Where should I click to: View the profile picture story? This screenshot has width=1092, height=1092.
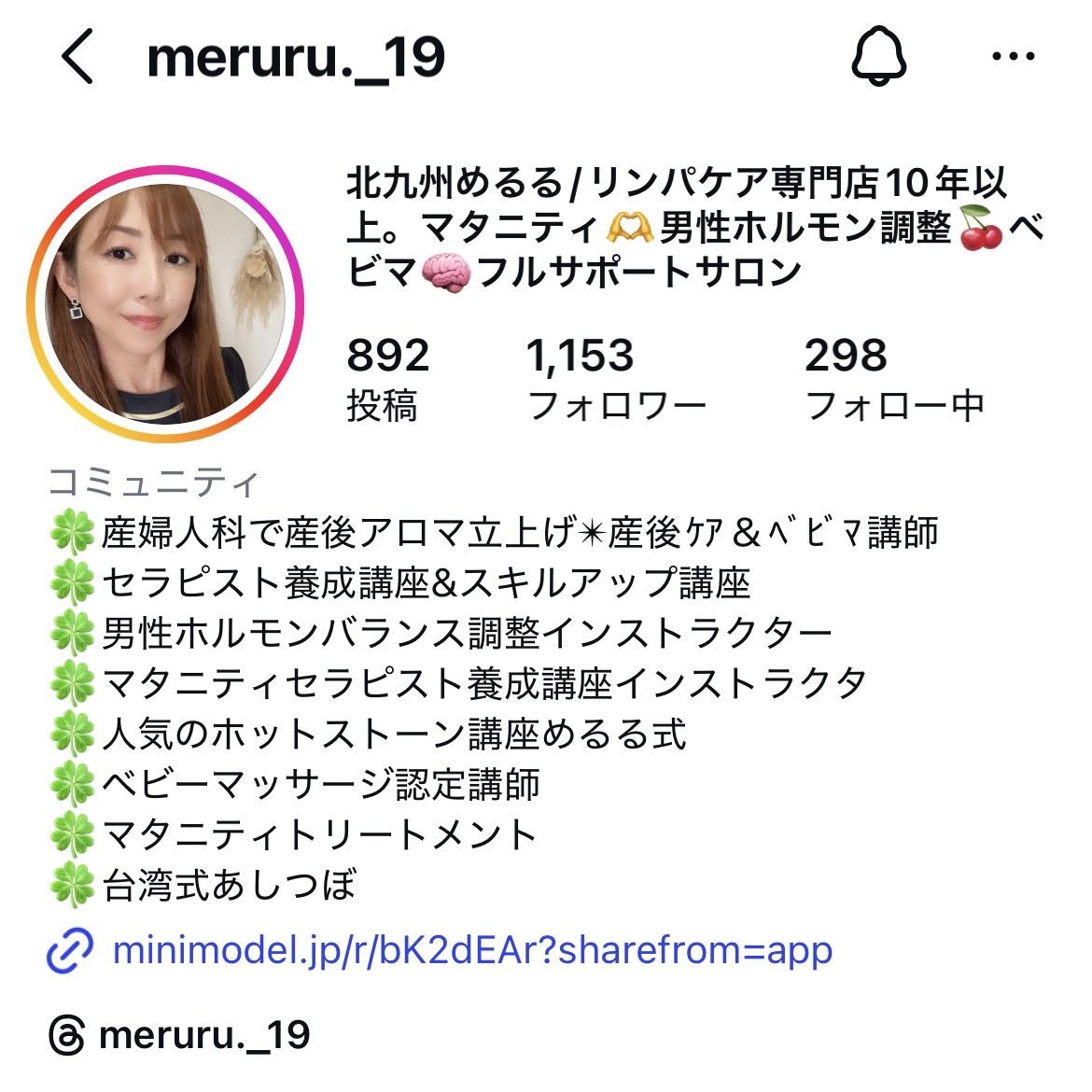165,303
